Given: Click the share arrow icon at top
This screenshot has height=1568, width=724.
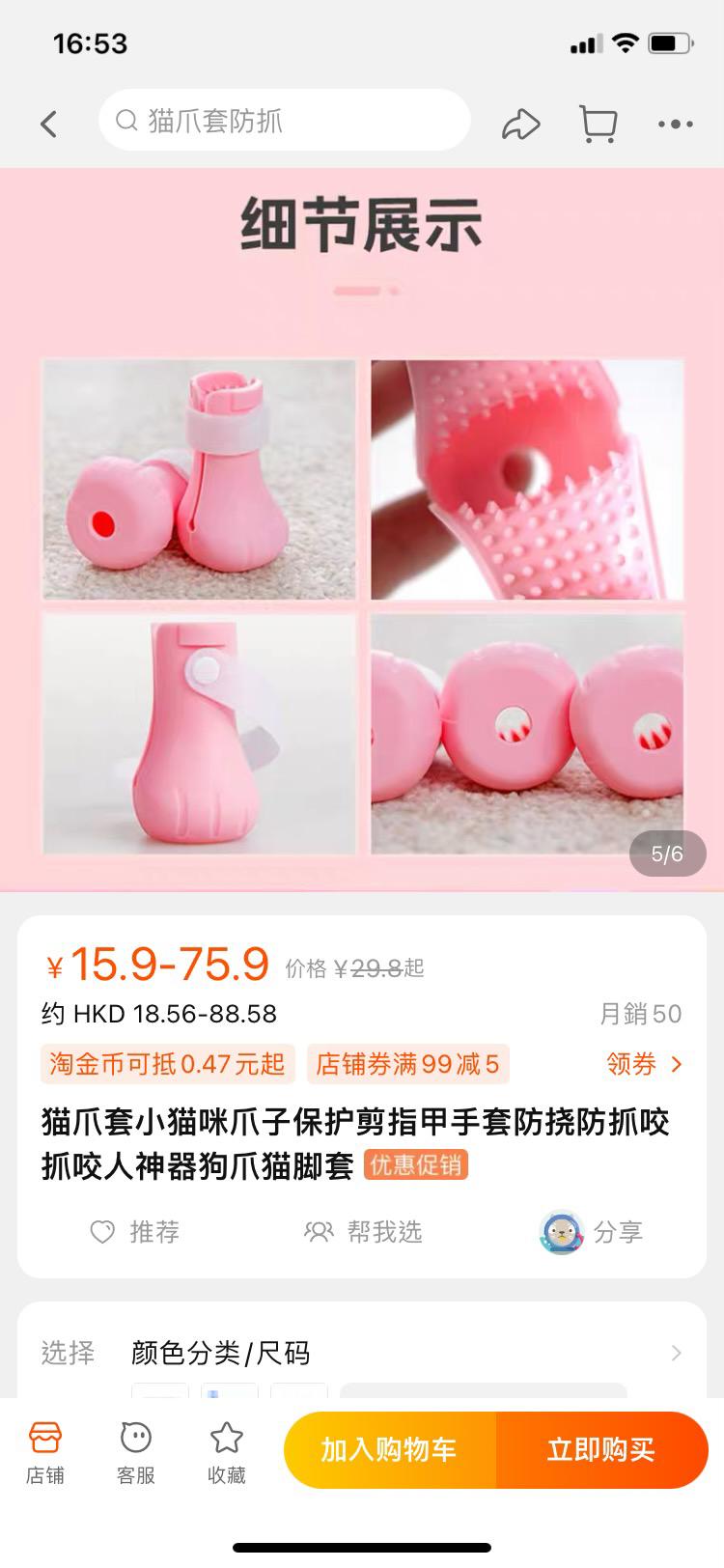Looking at the screenshot, I should pyautogui.click(x=521, y=125).
